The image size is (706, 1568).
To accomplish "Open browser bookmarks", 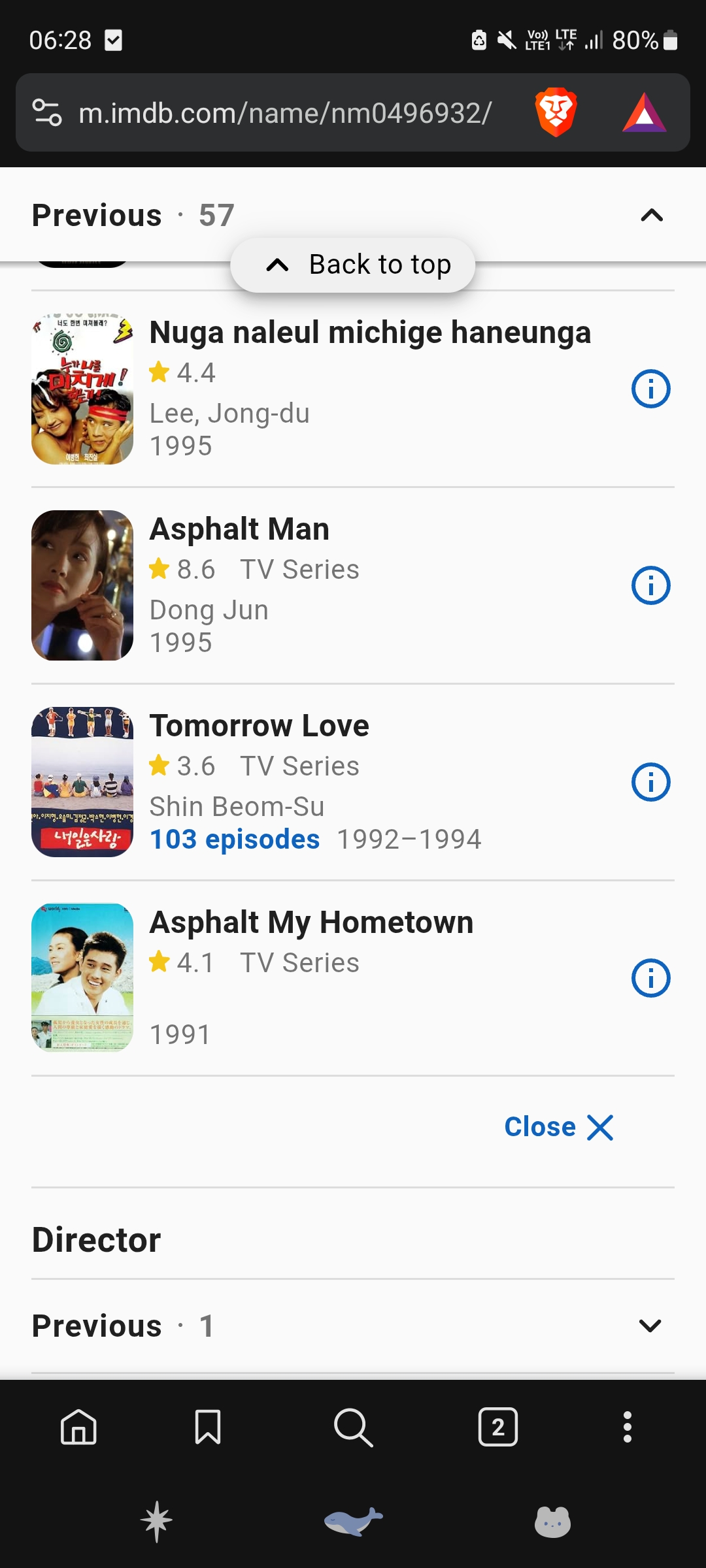I will [x=208, y=1427].
